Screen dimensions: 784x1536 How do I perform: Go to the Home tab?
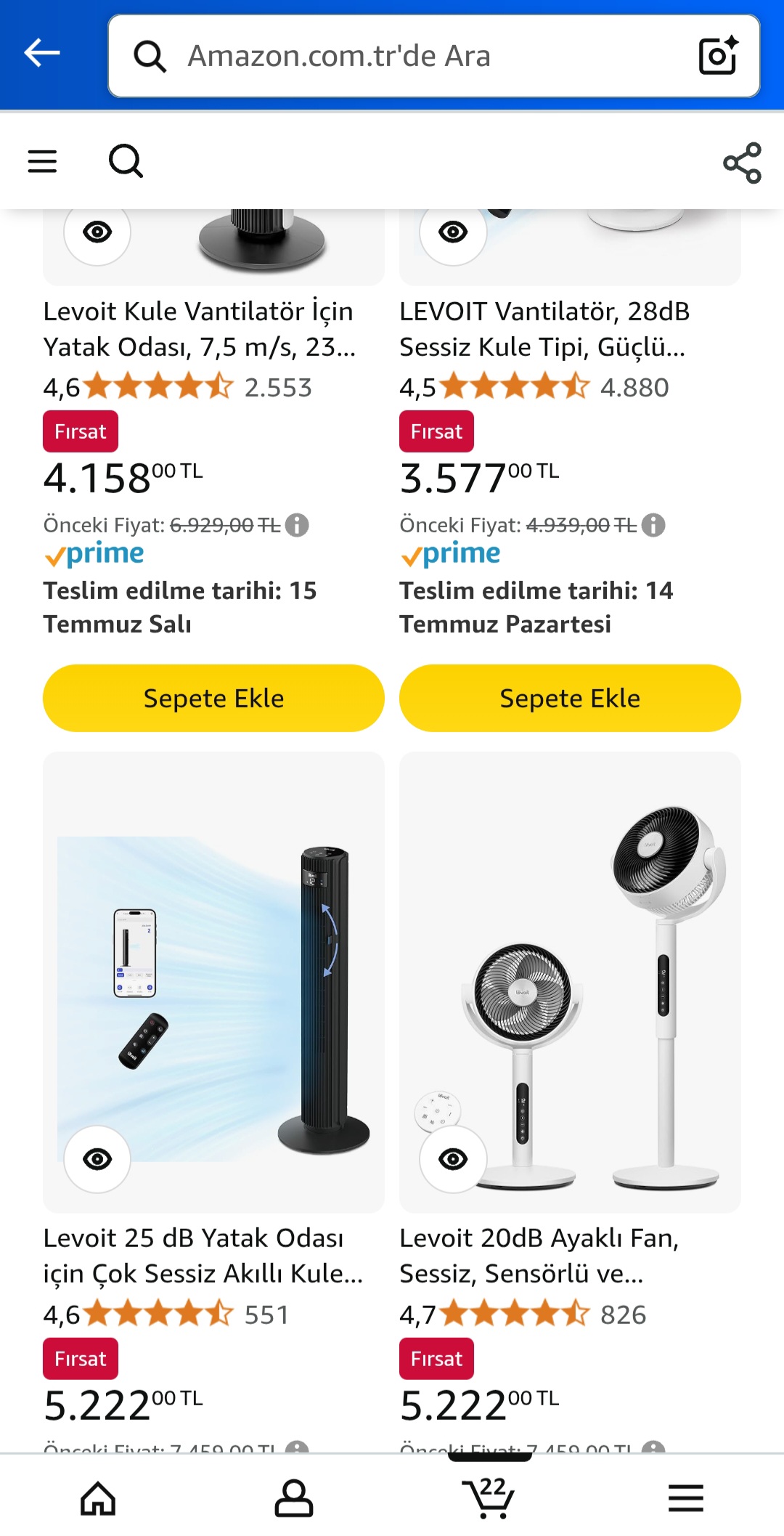pos(98,1499)
